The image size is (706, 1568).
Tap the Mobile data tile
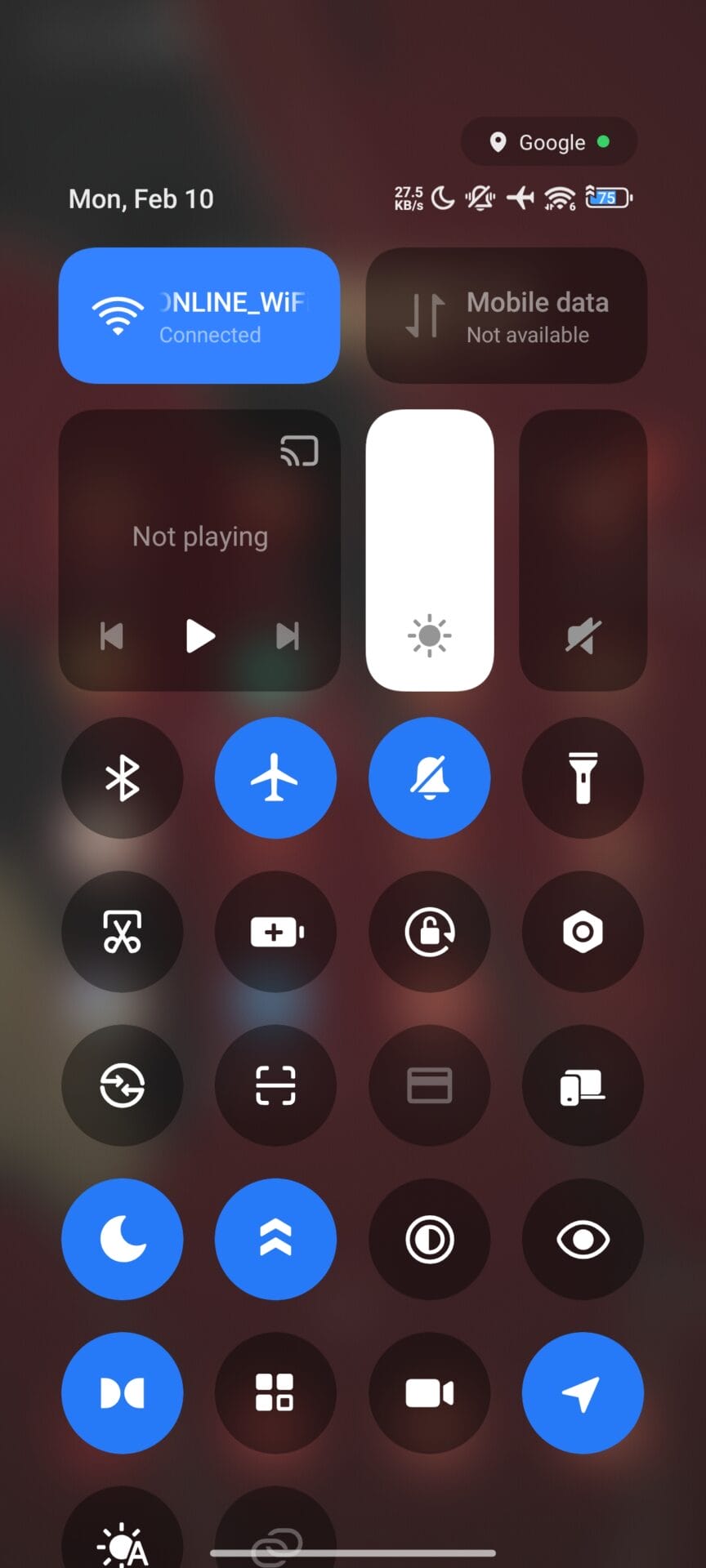506,315
